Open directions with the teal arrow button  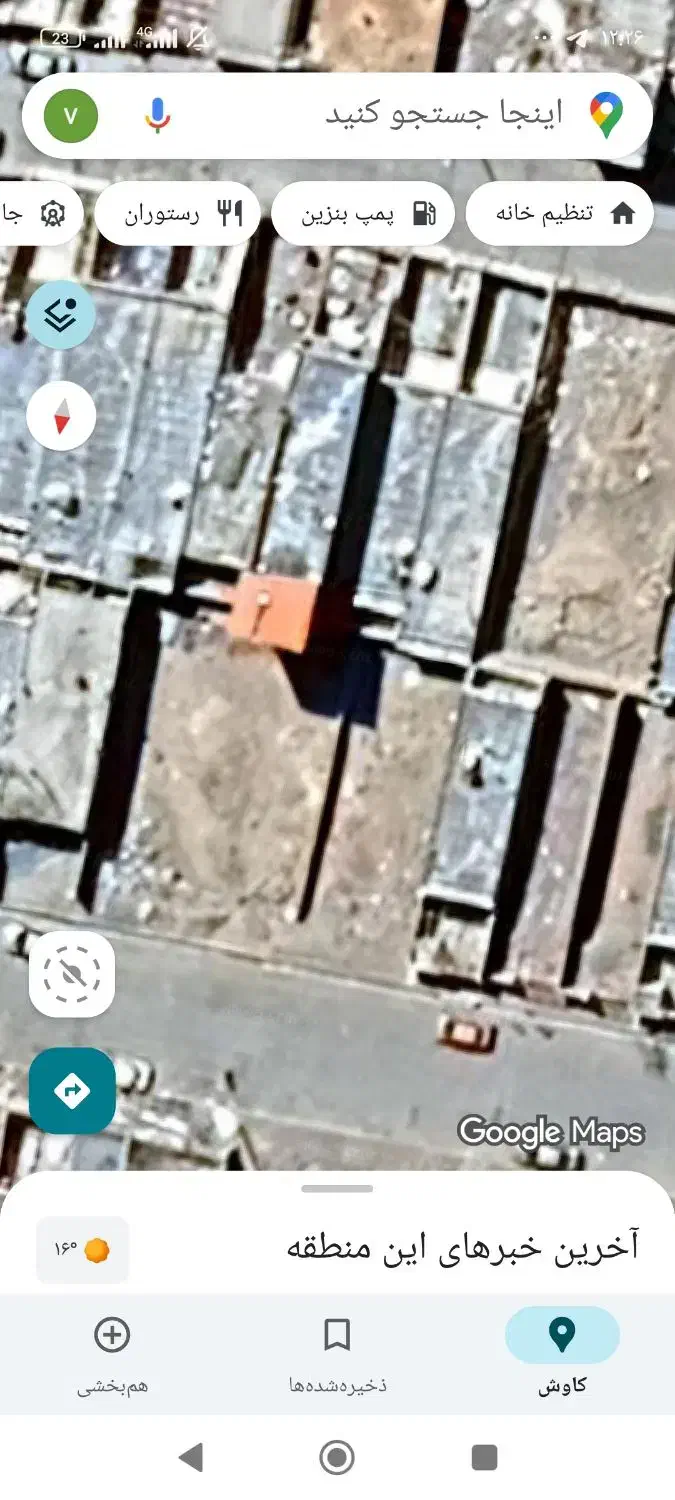point(72,1090)
